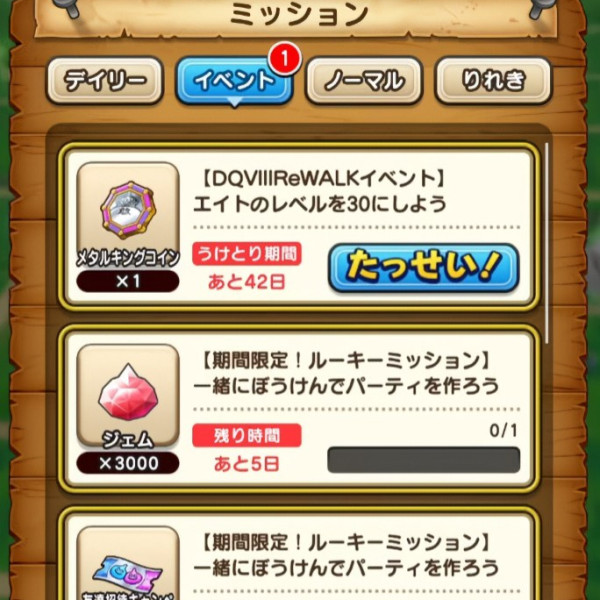
Task: Select the イベント tab
Action: (235, 82)
